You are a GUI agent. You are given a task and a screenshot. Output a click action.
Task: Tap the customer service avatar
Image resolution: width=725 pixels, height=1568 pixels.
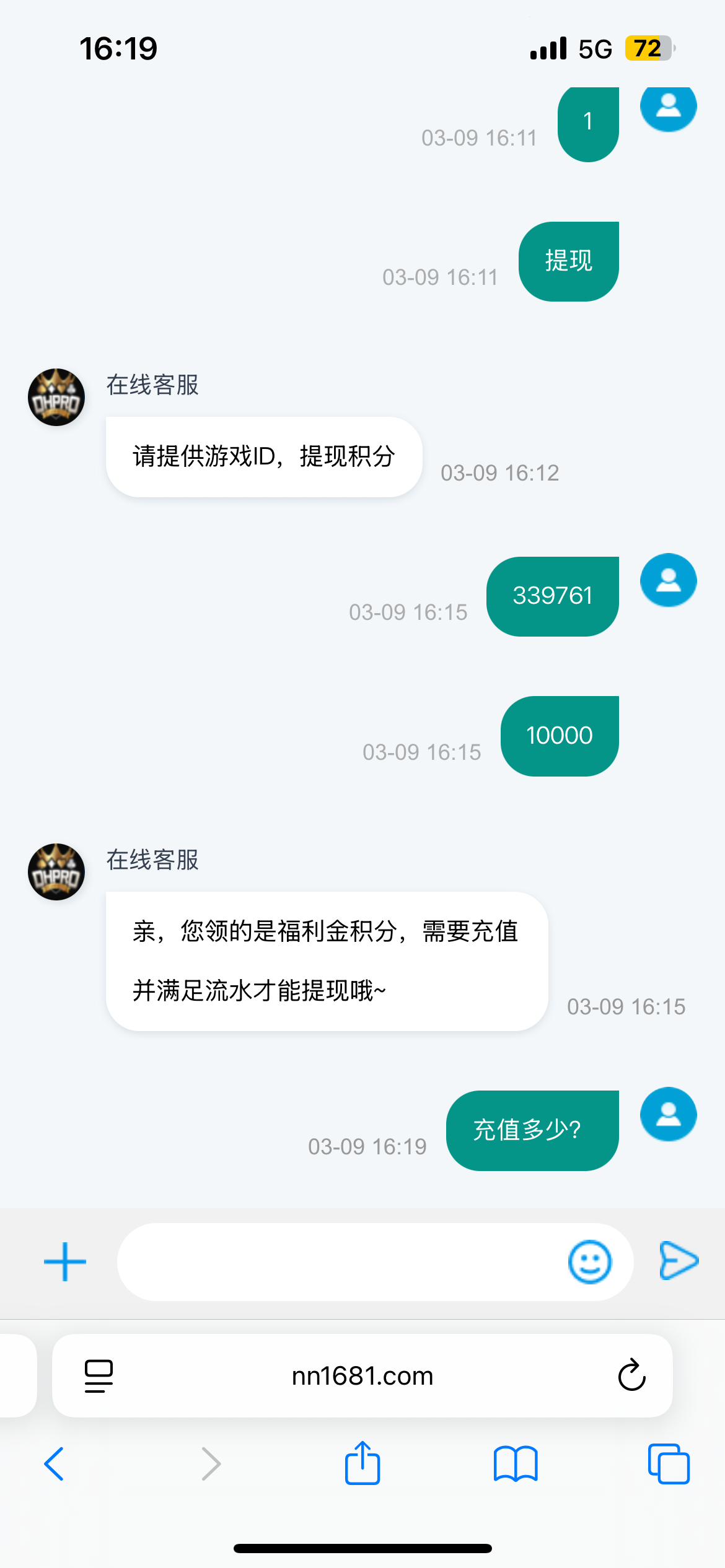pos(56,872)
